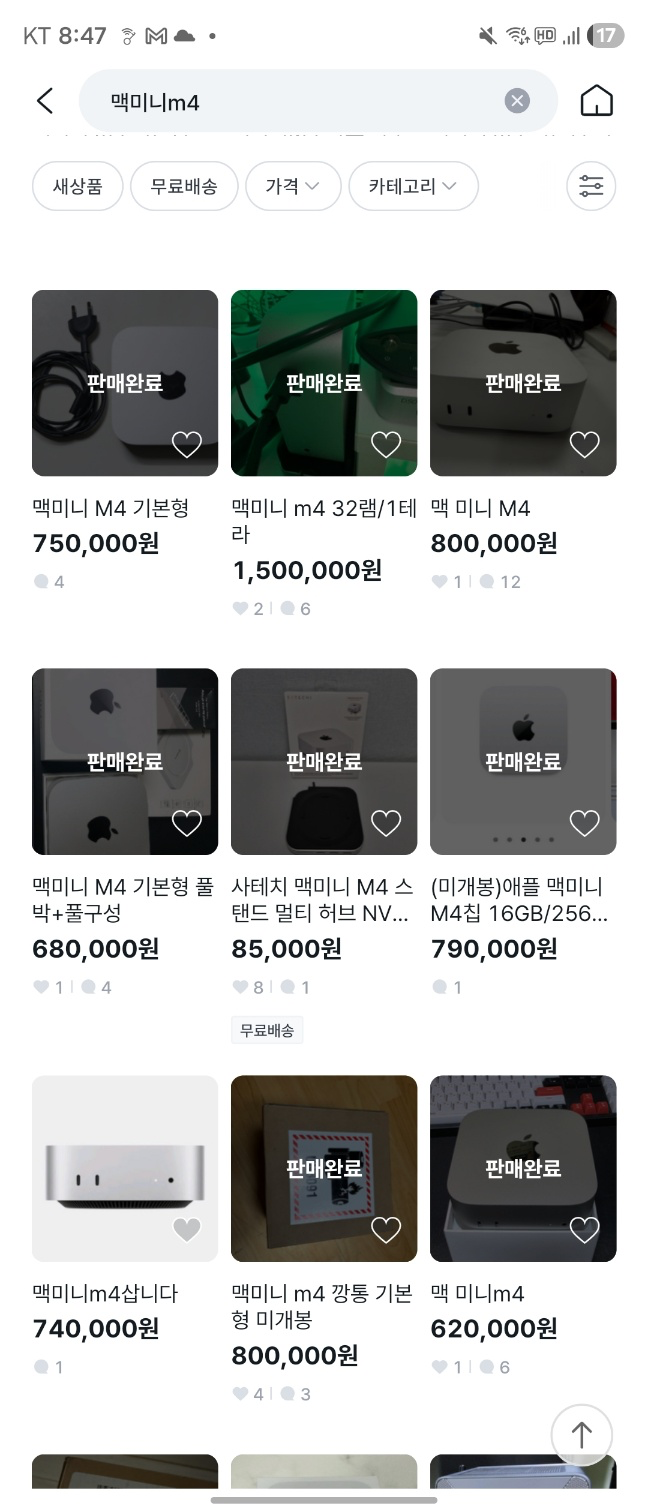Like the 맥미니 m4 32램/1테라 listing
This screenshot has width=648, height=1512.
386,444
